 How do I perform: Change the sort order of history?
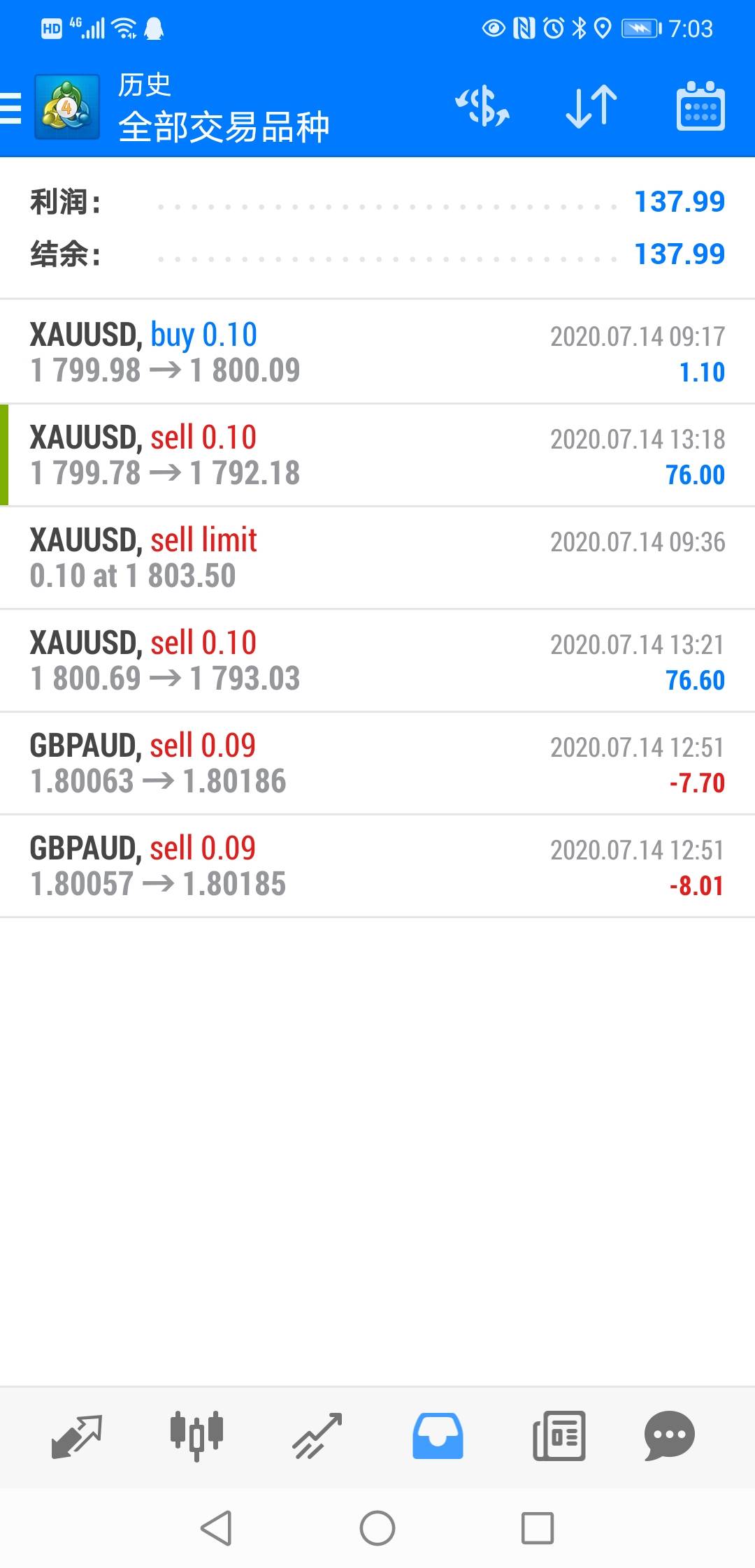point(591,108)
